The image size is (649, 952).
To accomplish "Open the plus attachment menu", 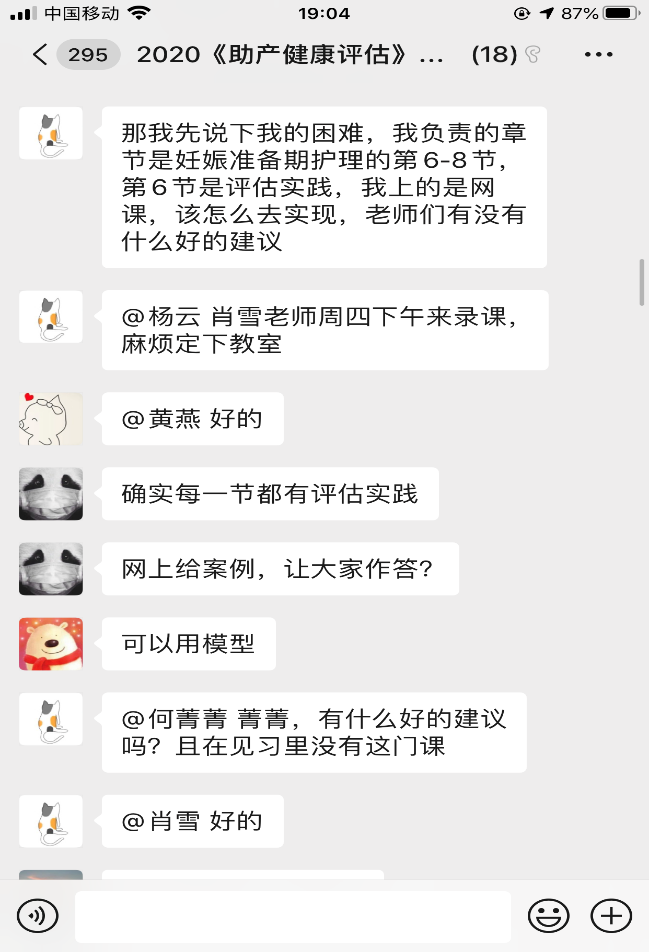I will pos(610,915).
